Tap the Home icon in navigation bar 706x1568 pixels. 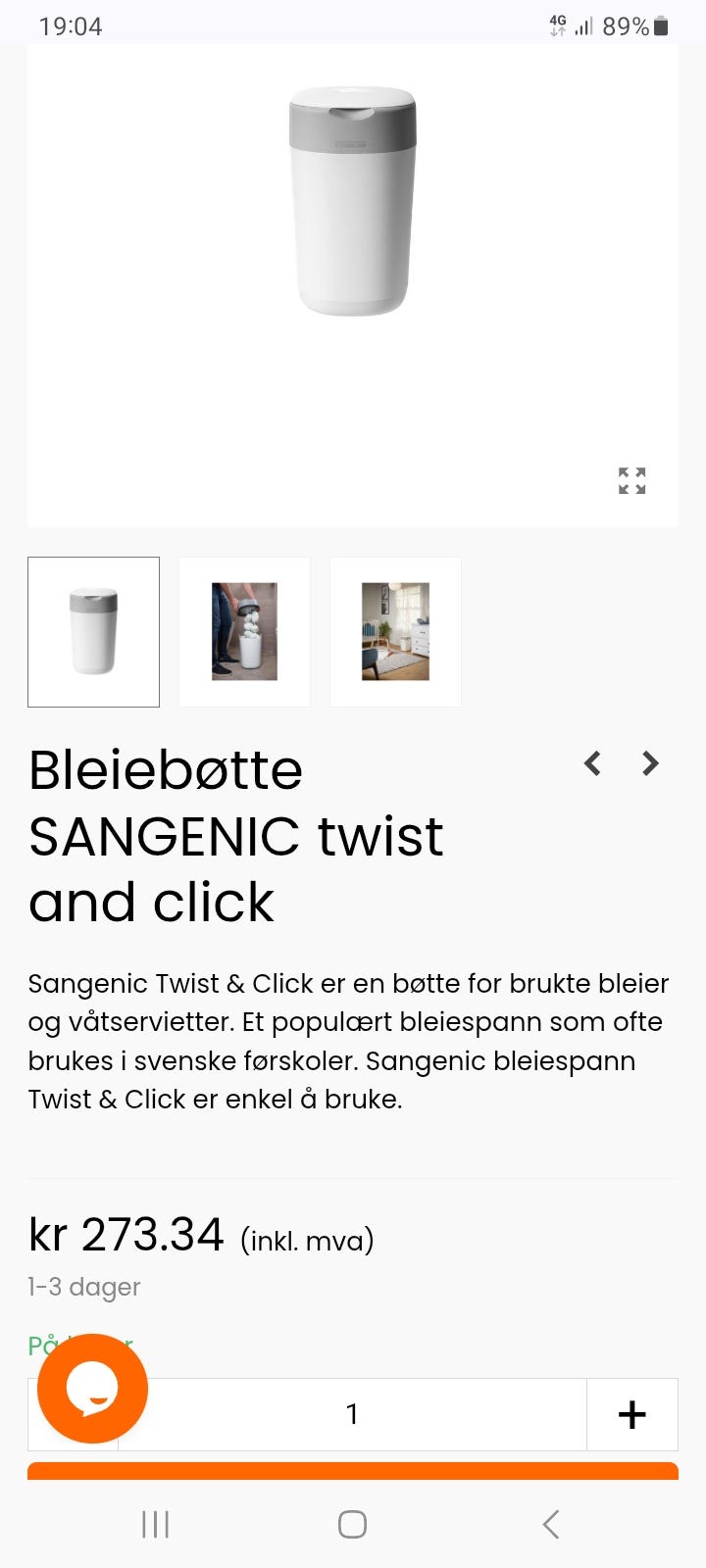(x=352, y=1524)
